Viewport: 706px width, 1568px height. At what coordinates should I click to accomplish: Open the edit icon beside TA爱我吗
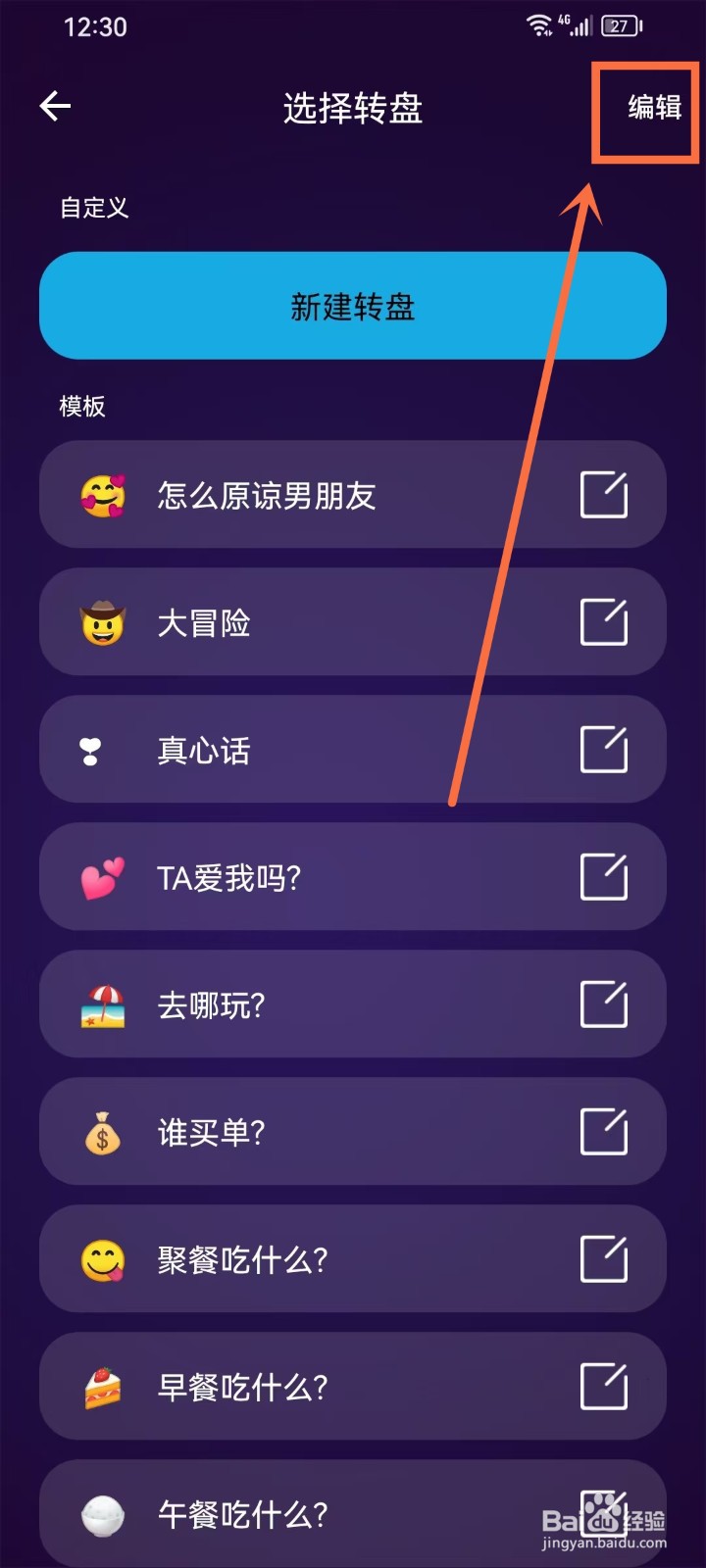[x=605, y=877]
